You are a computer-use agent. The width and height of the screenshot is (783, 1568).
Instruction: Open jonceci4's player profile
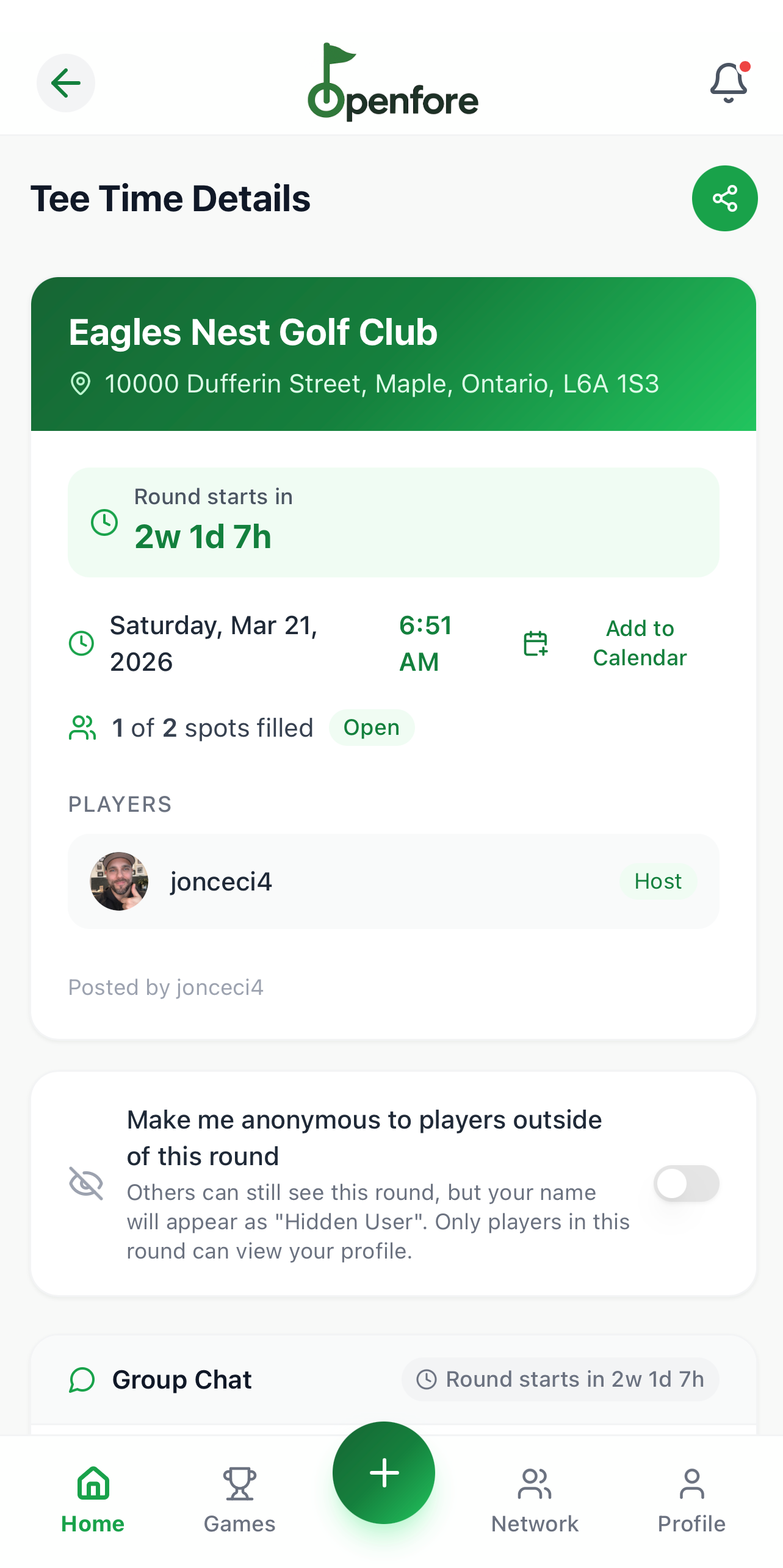click(x=221, y=881)
